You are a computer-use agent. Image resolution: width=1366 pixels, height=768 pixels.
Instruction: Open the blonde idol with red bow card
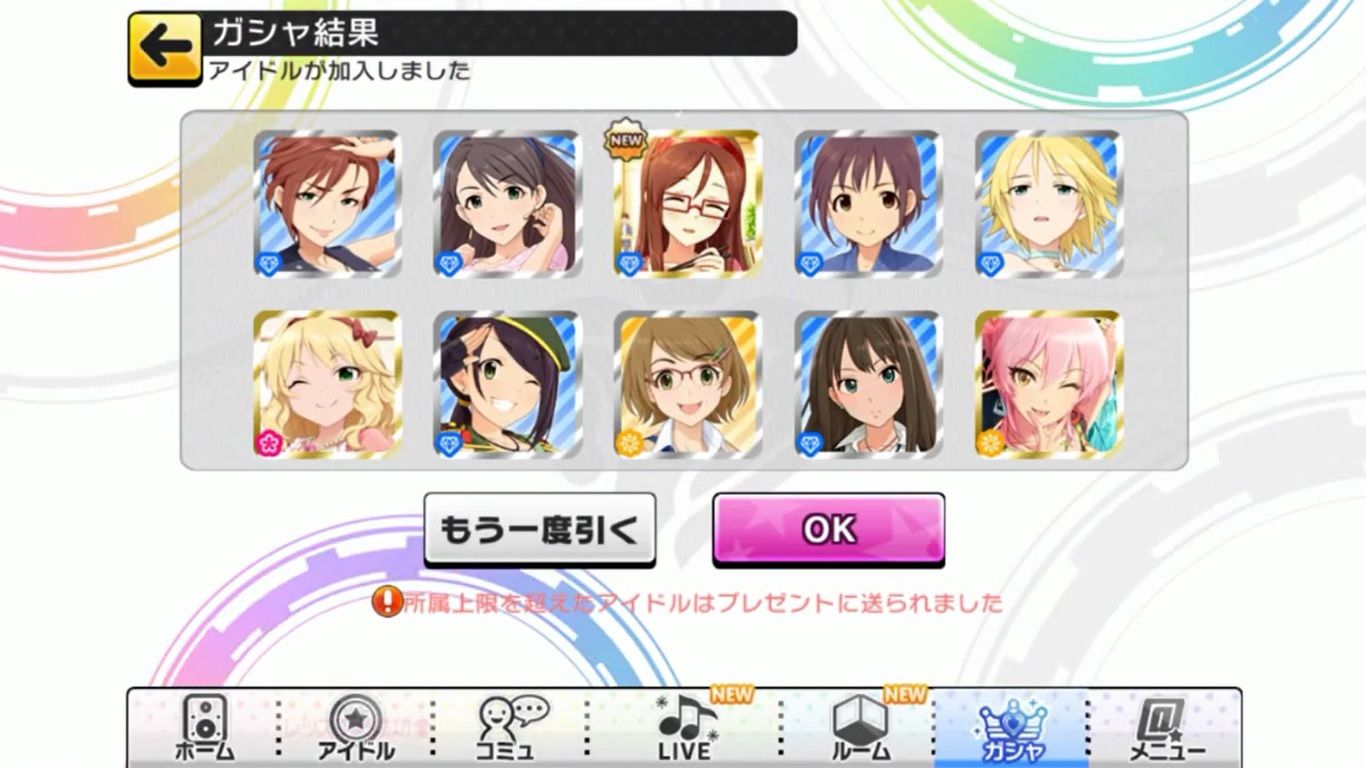pos(327,385)
